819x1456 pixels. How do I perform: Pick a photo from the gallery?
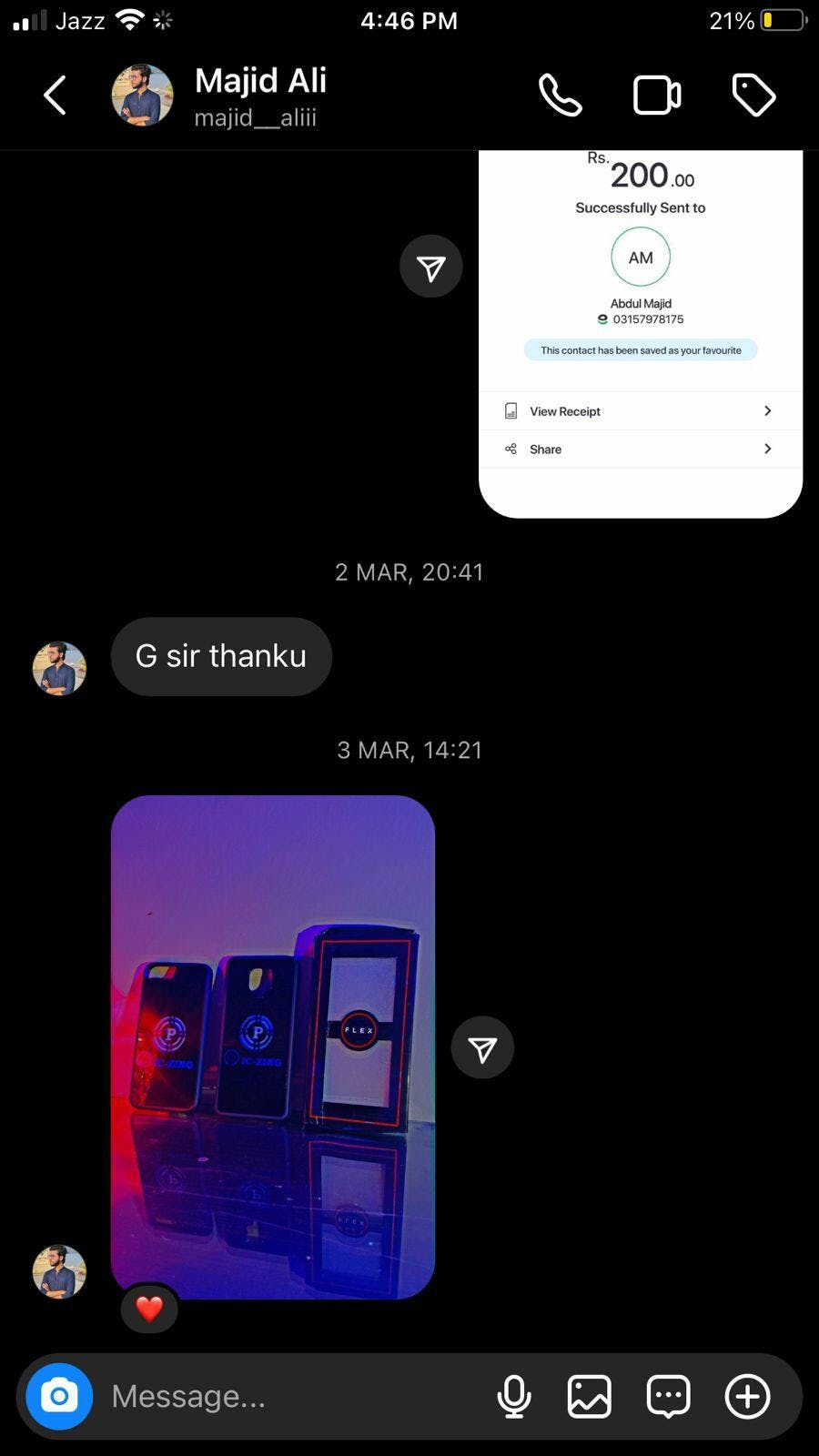(590, 1396)
